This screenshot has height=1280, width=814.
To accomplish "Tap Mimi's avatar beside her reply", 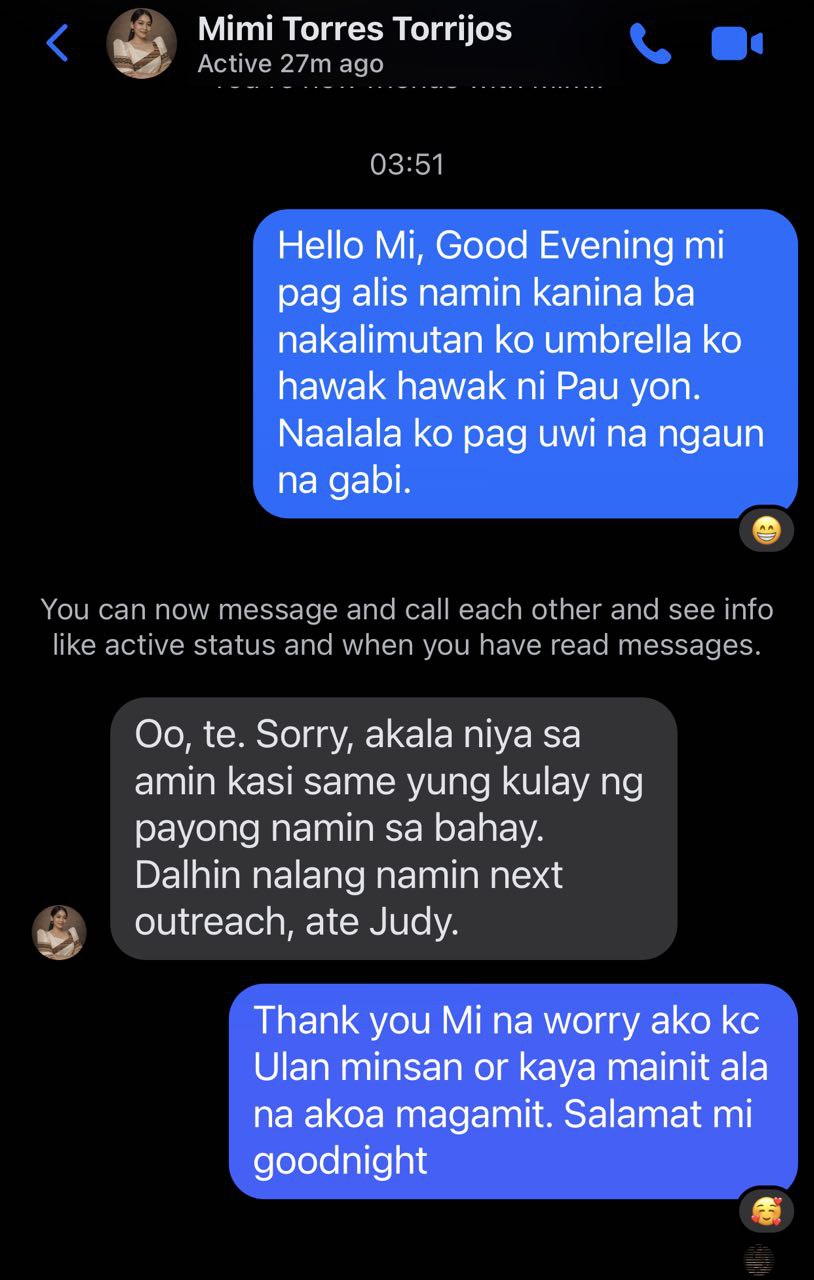I will (x=60, y=932).
